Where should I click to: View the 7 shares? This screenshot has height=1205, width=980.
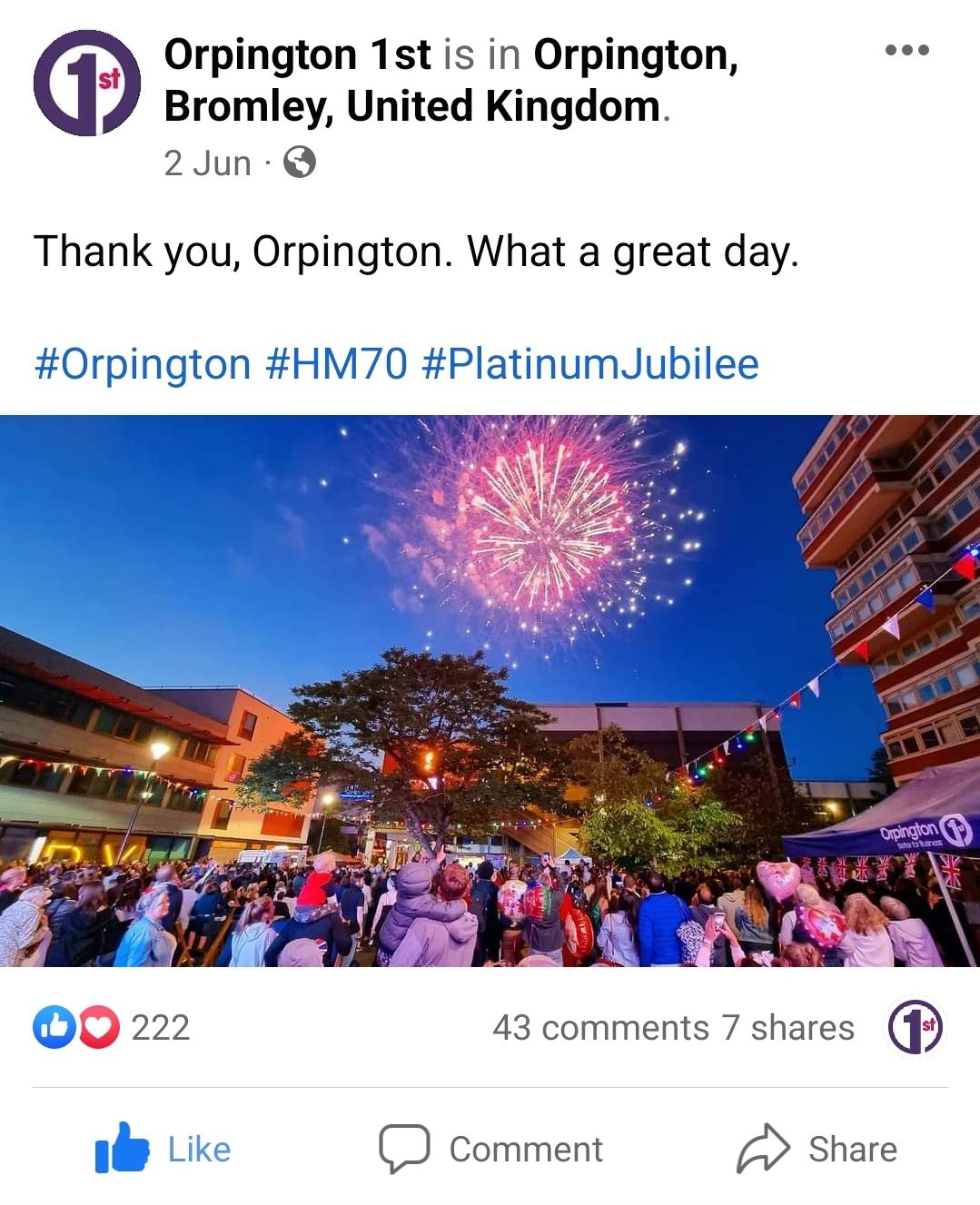[787, 1027]
